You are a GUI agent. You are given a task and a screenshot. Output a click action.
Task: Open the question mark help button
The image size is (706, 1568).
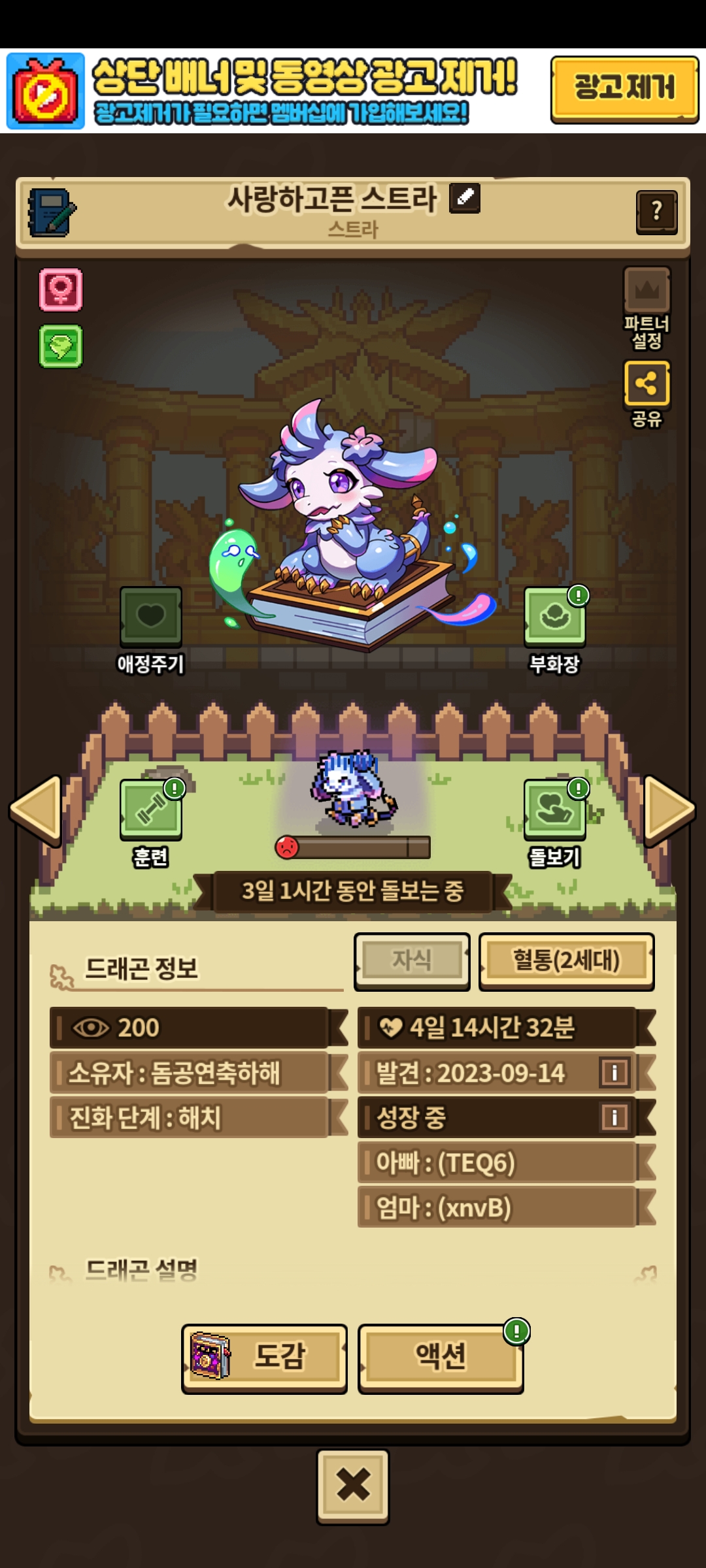tap(656, 212)
